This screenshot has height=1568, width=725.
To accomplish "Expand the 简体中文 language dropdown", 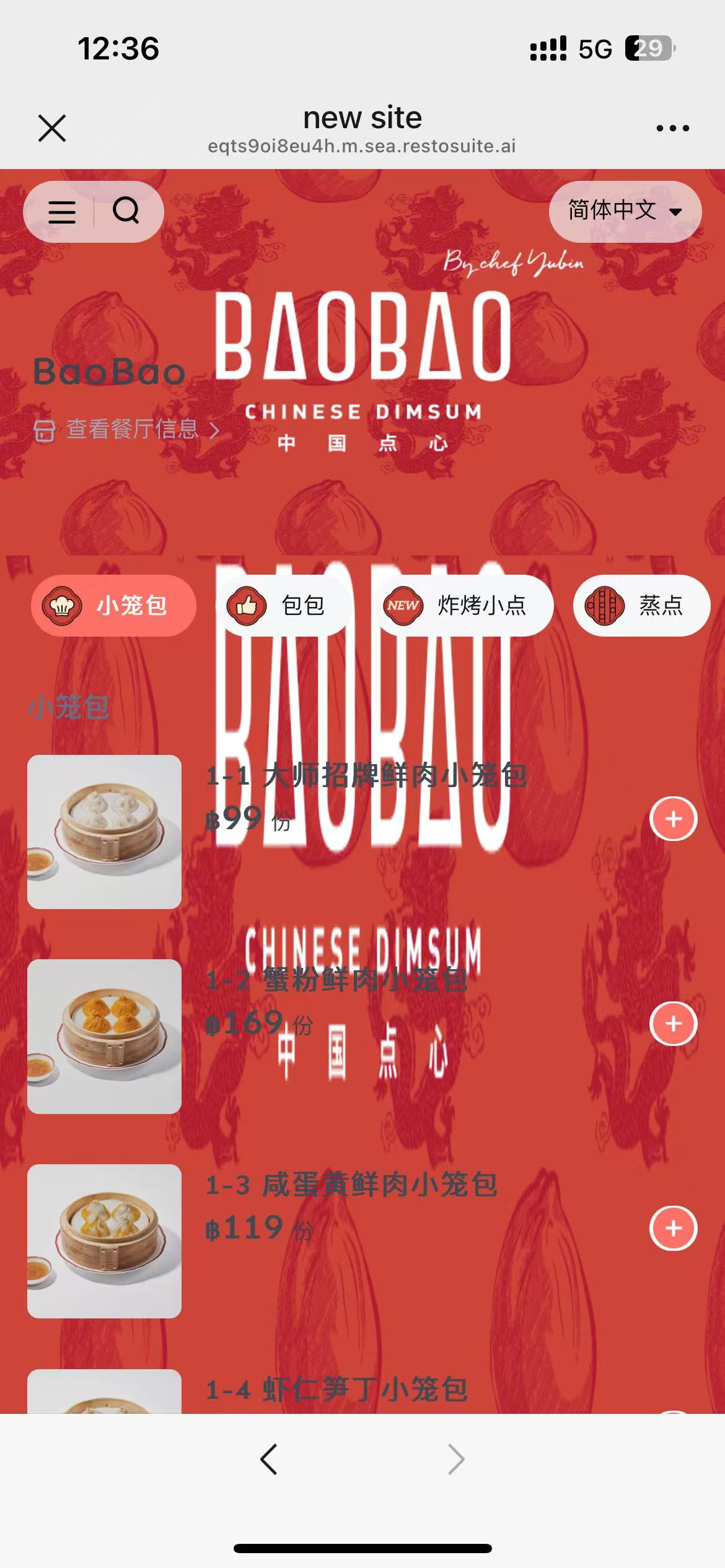I will click(x=625, y=211).
